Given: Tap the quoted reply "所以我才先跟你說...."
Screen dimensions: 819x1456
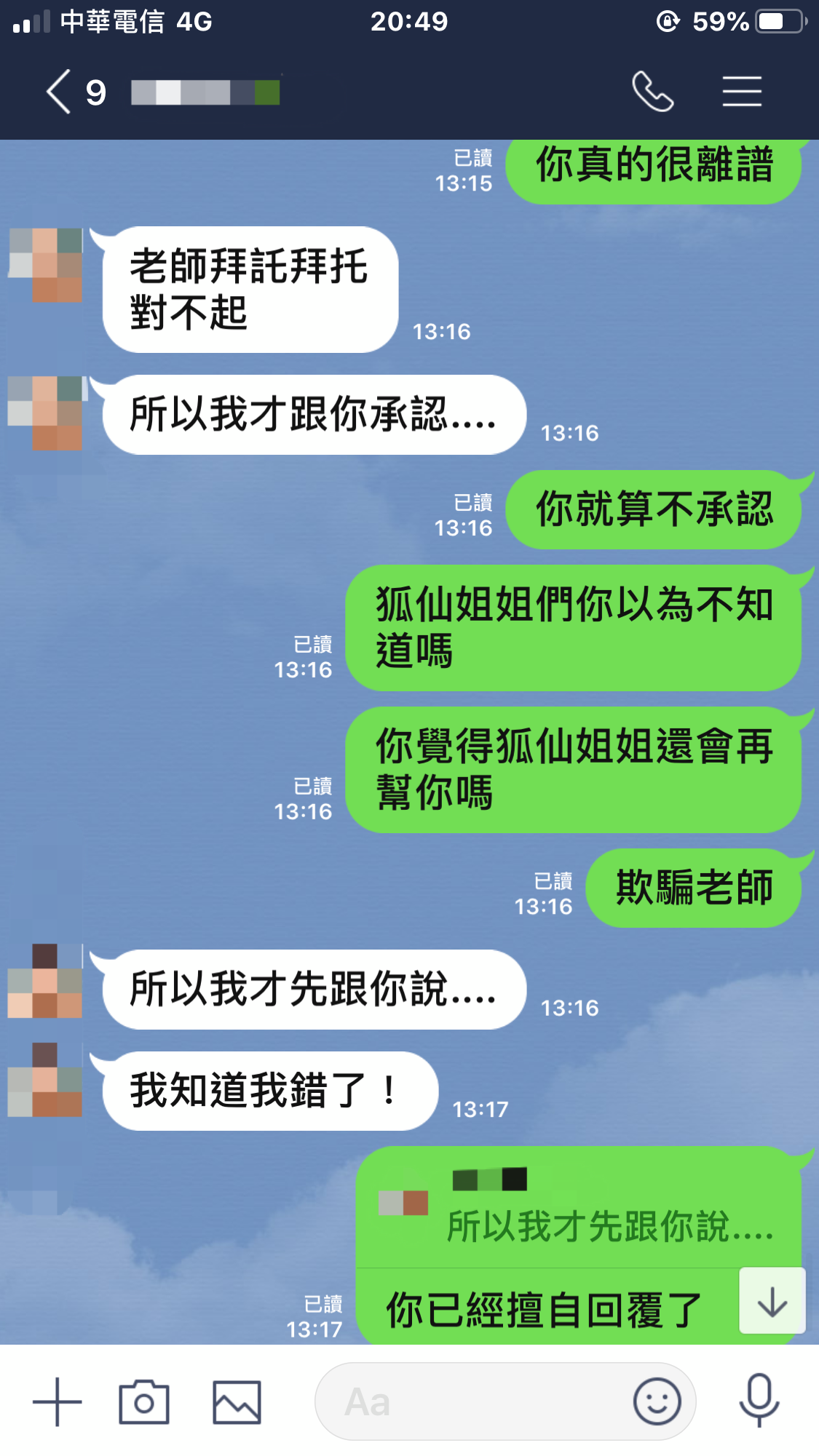Looking at the screenshot, I should coord(582,1208).
